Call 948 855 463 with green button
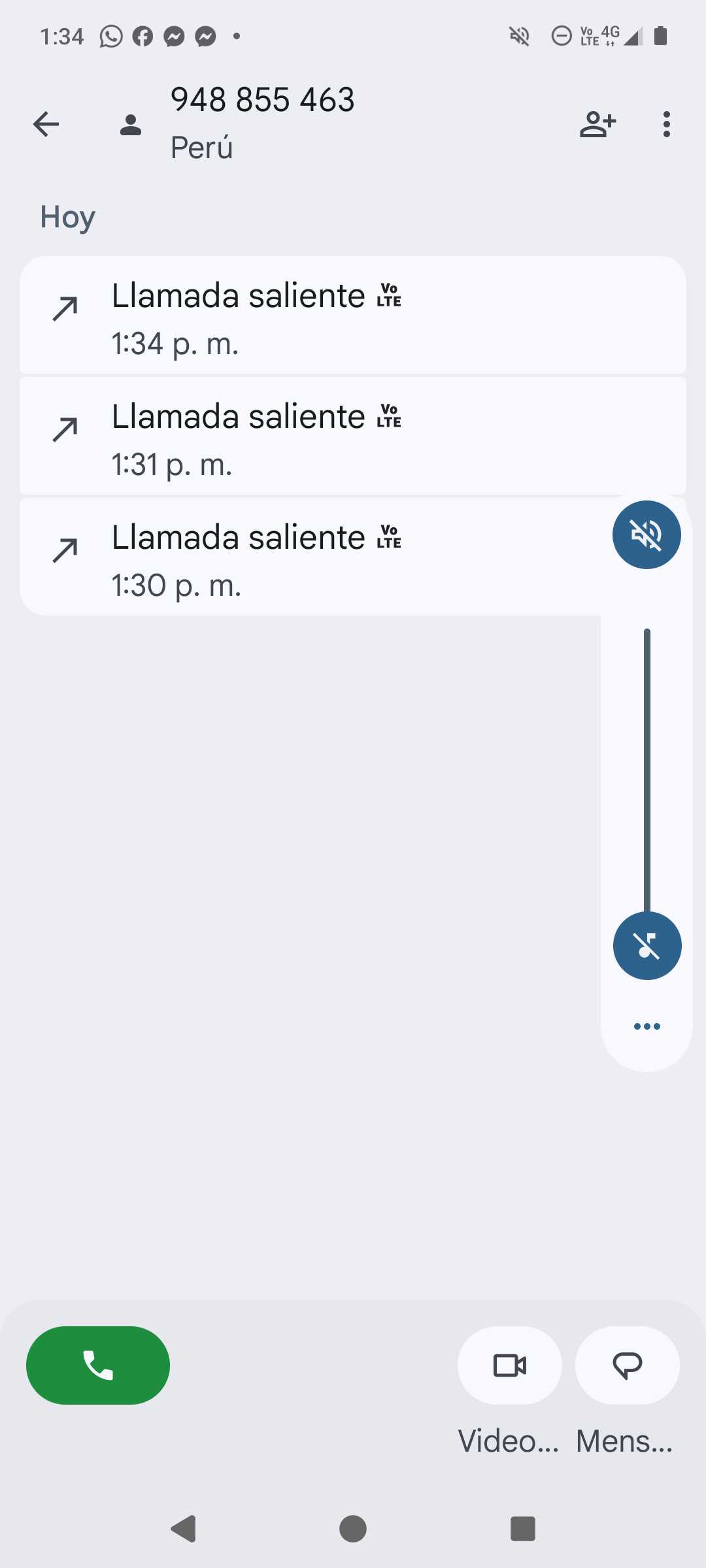This screenshot has height=1568, width=706. click(98, 1365)
